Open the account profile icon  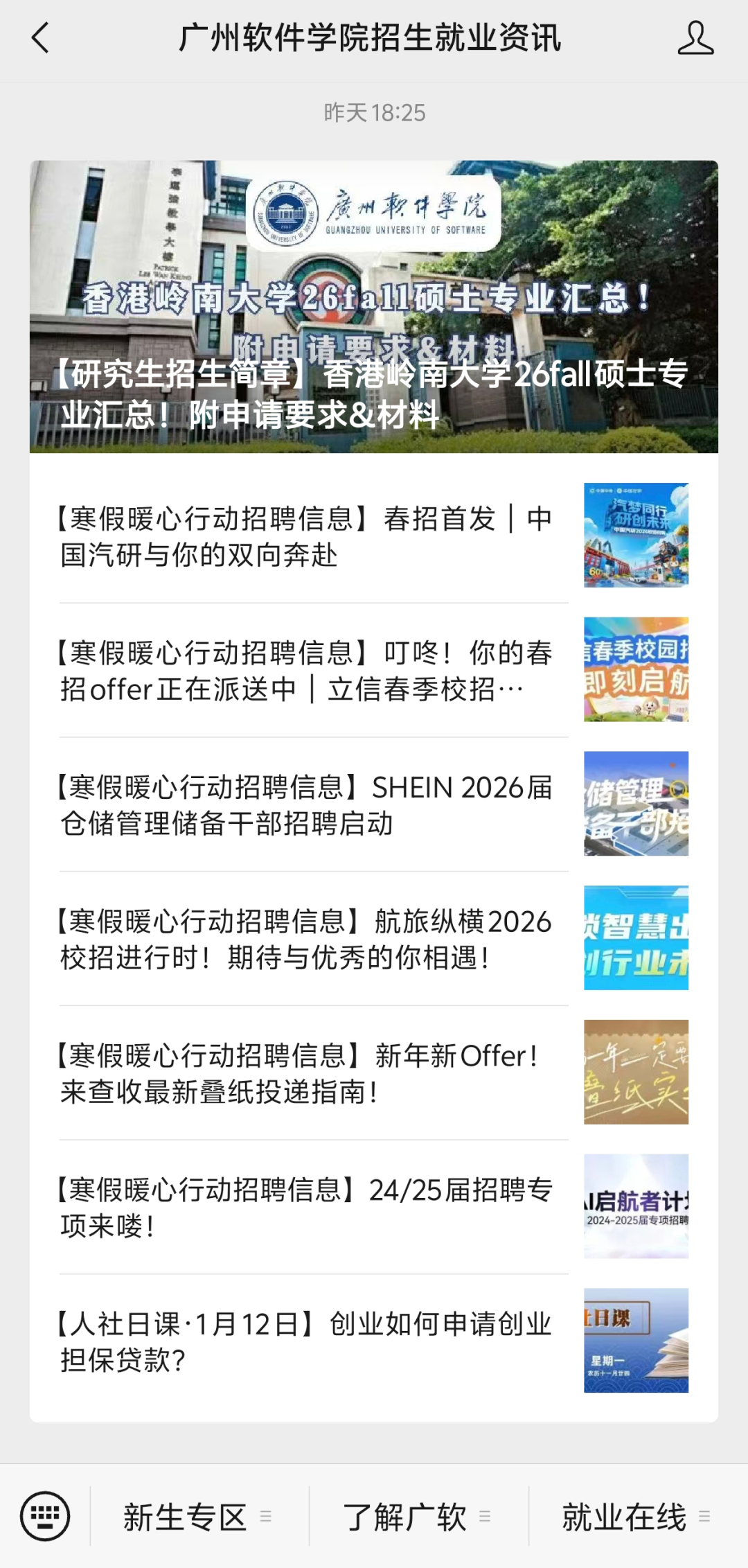[x=695, y=37]
